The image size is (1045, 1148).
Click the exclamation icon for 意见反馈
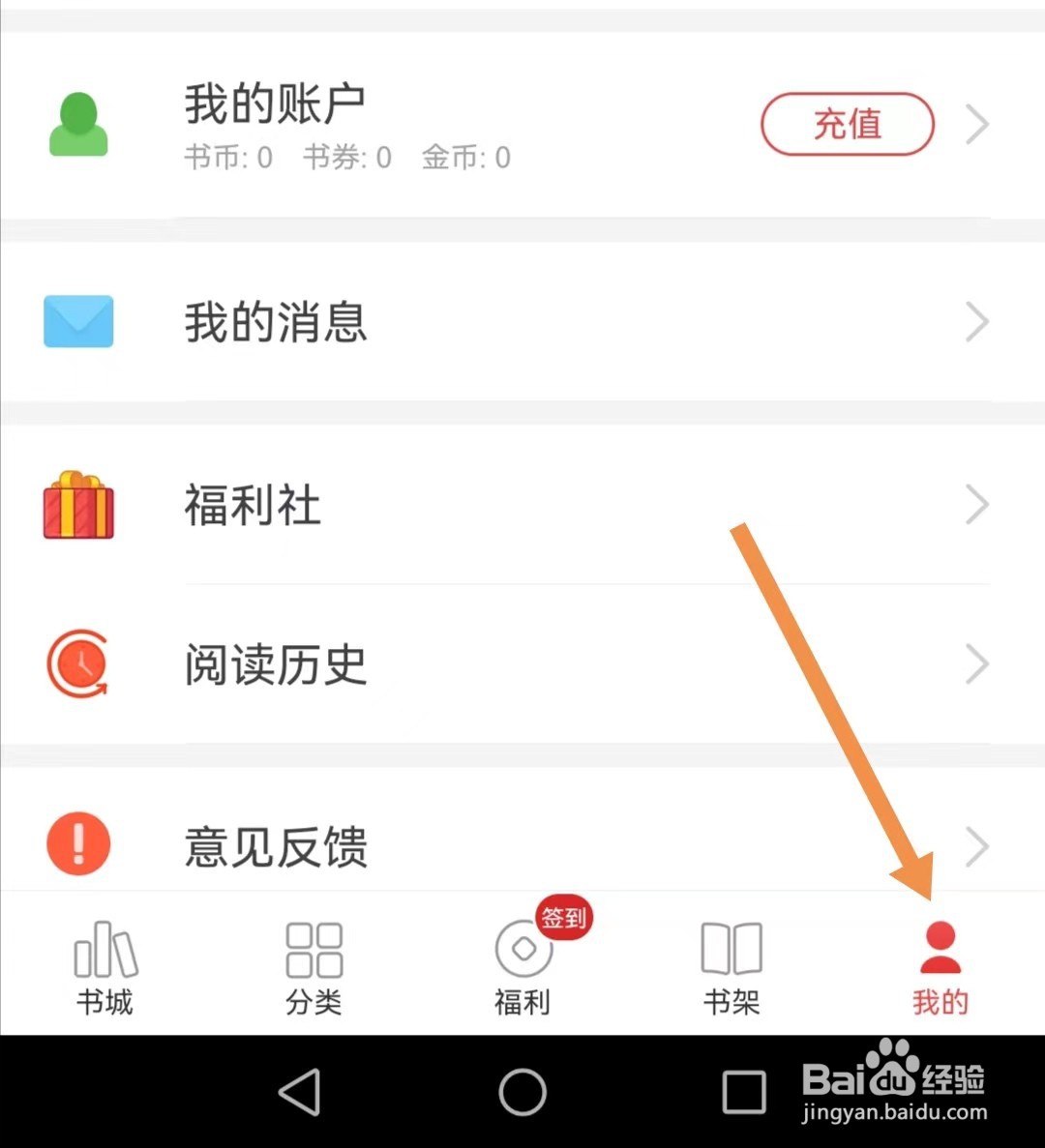click(78, 842)
